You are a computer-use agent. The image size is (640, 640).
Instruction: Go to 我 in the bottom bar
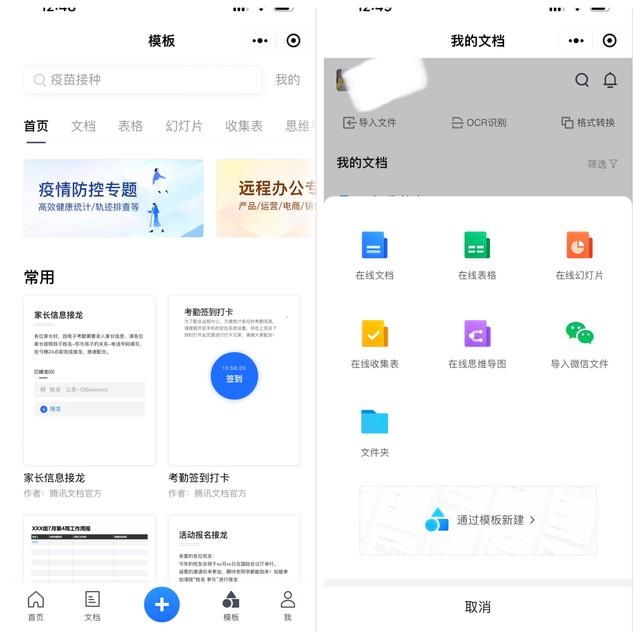tap(287, 606)
